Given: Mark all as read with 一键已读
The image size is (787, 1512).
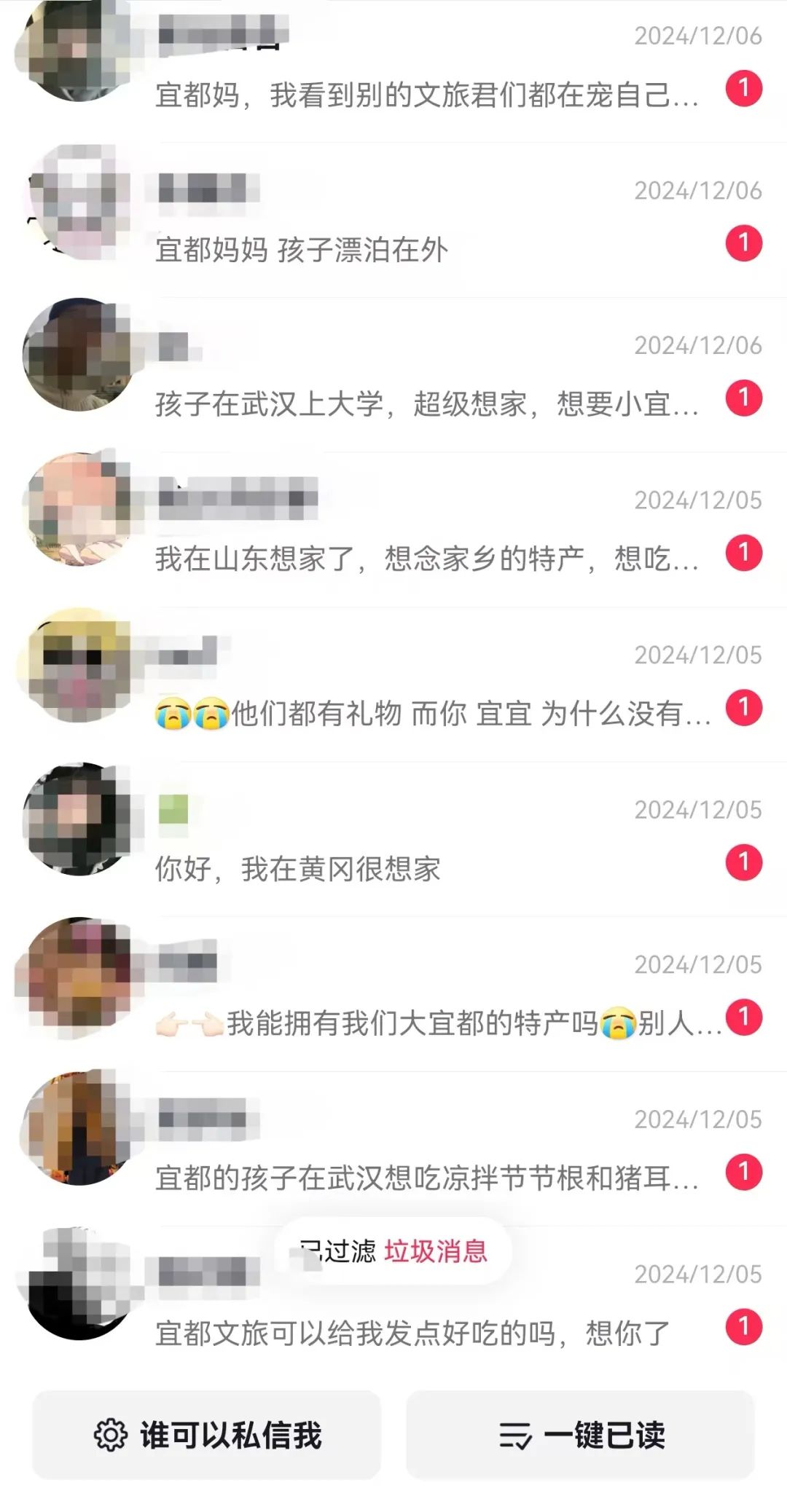Looking at the screenshot, I should (581, 1435).
